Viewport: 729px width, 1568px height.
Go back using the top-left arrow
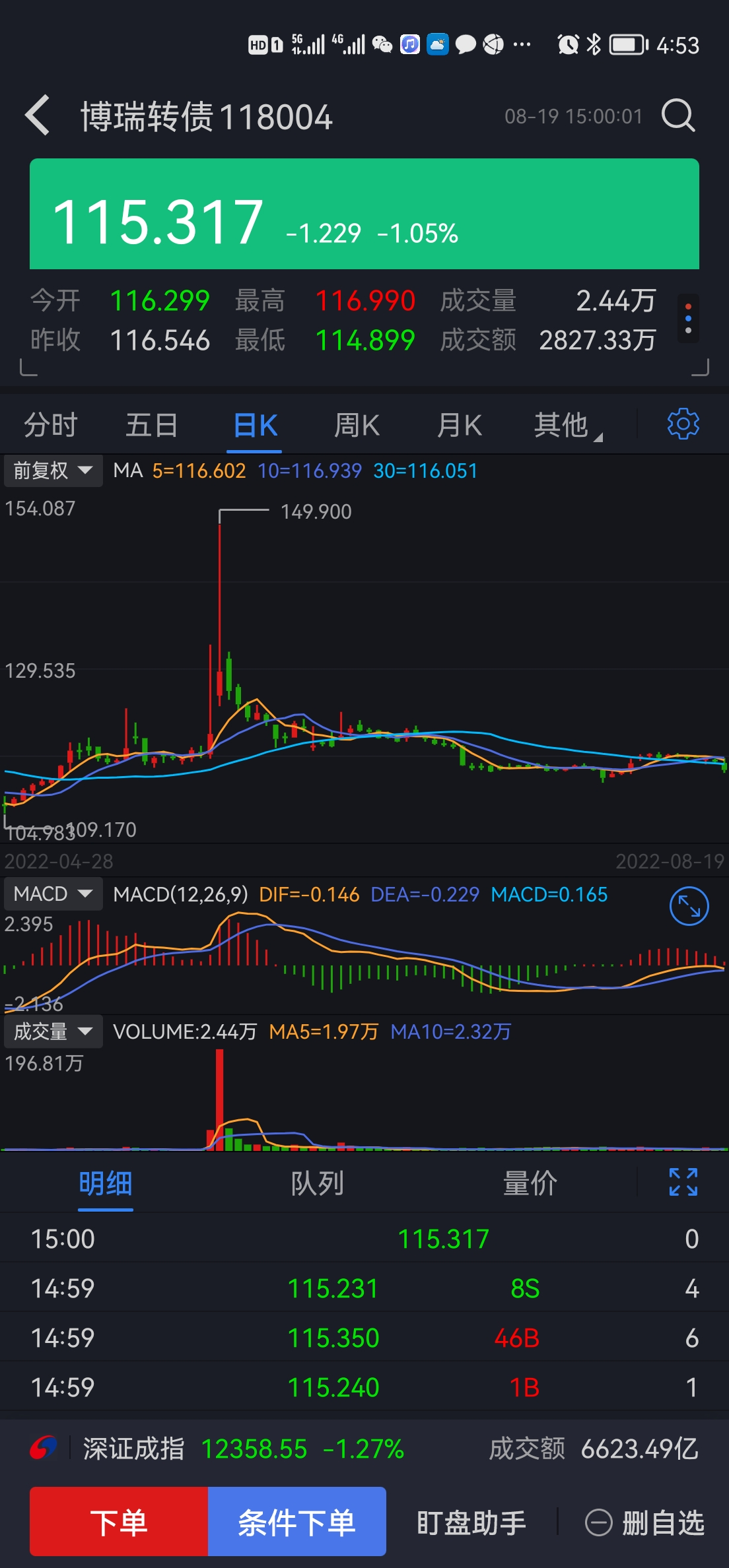38,115
